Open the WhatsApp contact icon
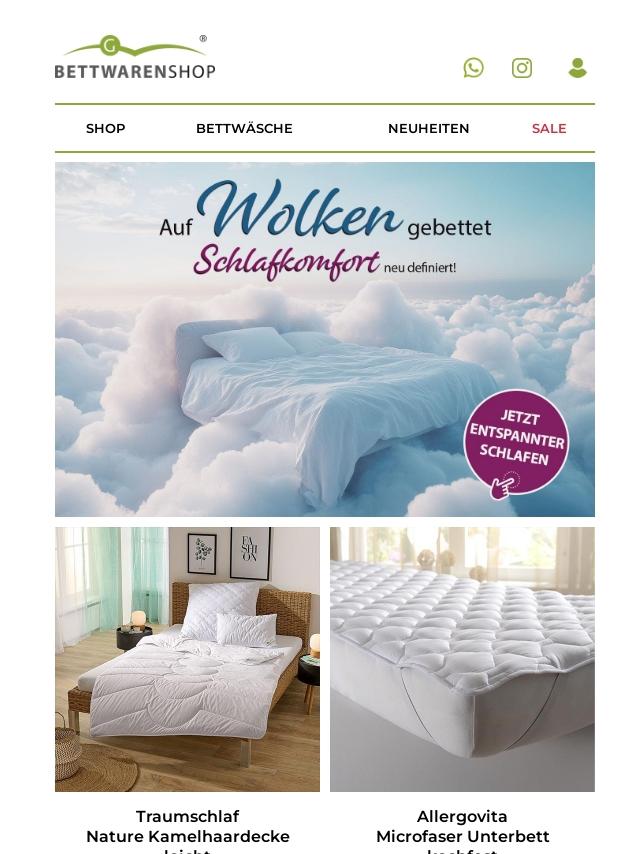This screenshot has height=854, width=640. pos(474,68)
